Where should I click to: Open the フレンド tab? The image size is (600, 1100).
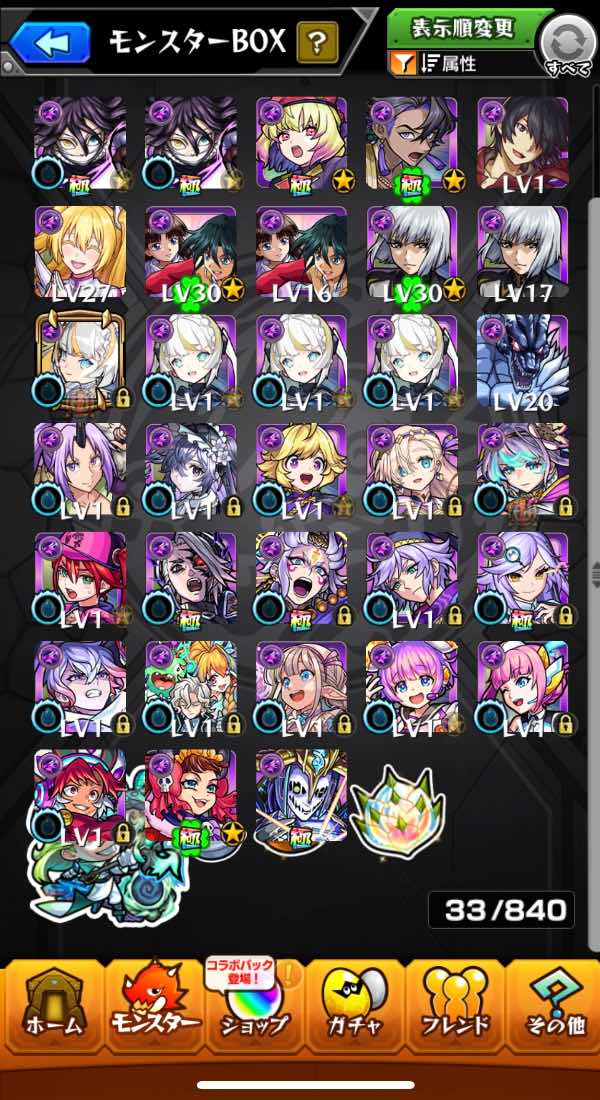pyautogui.click(x=455, y=1005)
